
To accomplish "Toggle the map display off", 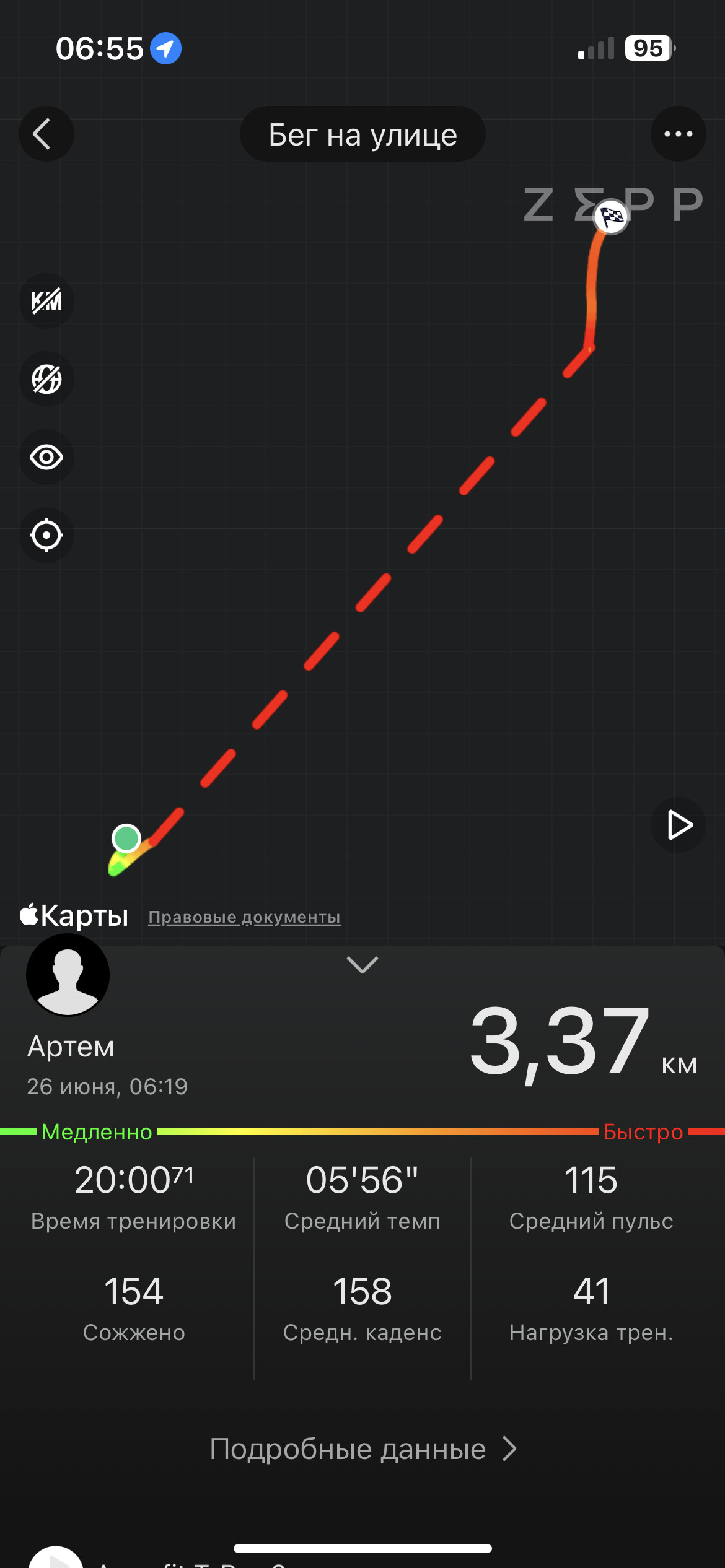I will (x=46, y=379).
